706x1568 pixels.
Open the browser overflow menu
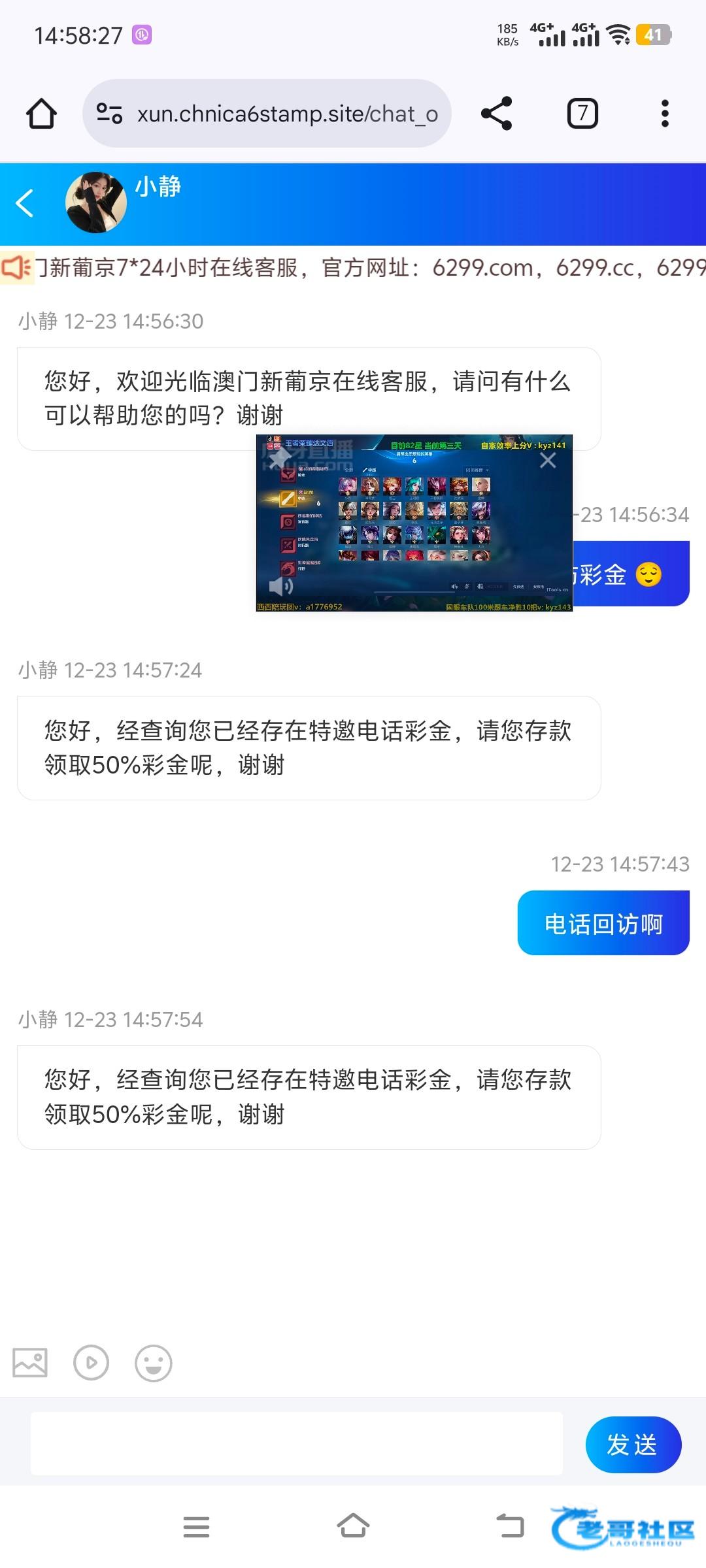665,114
